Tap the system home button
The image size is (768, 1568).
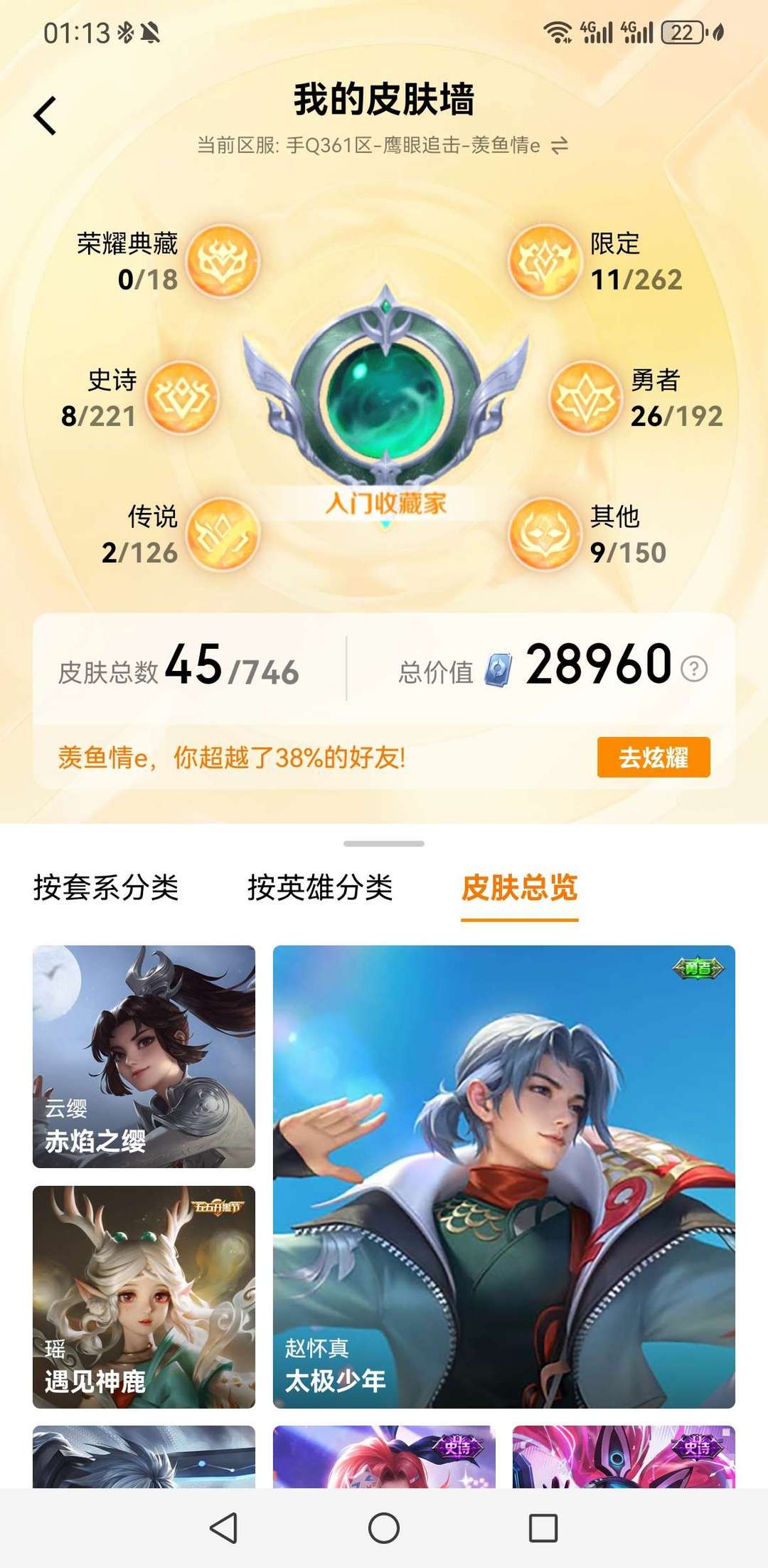(384, 1527)
